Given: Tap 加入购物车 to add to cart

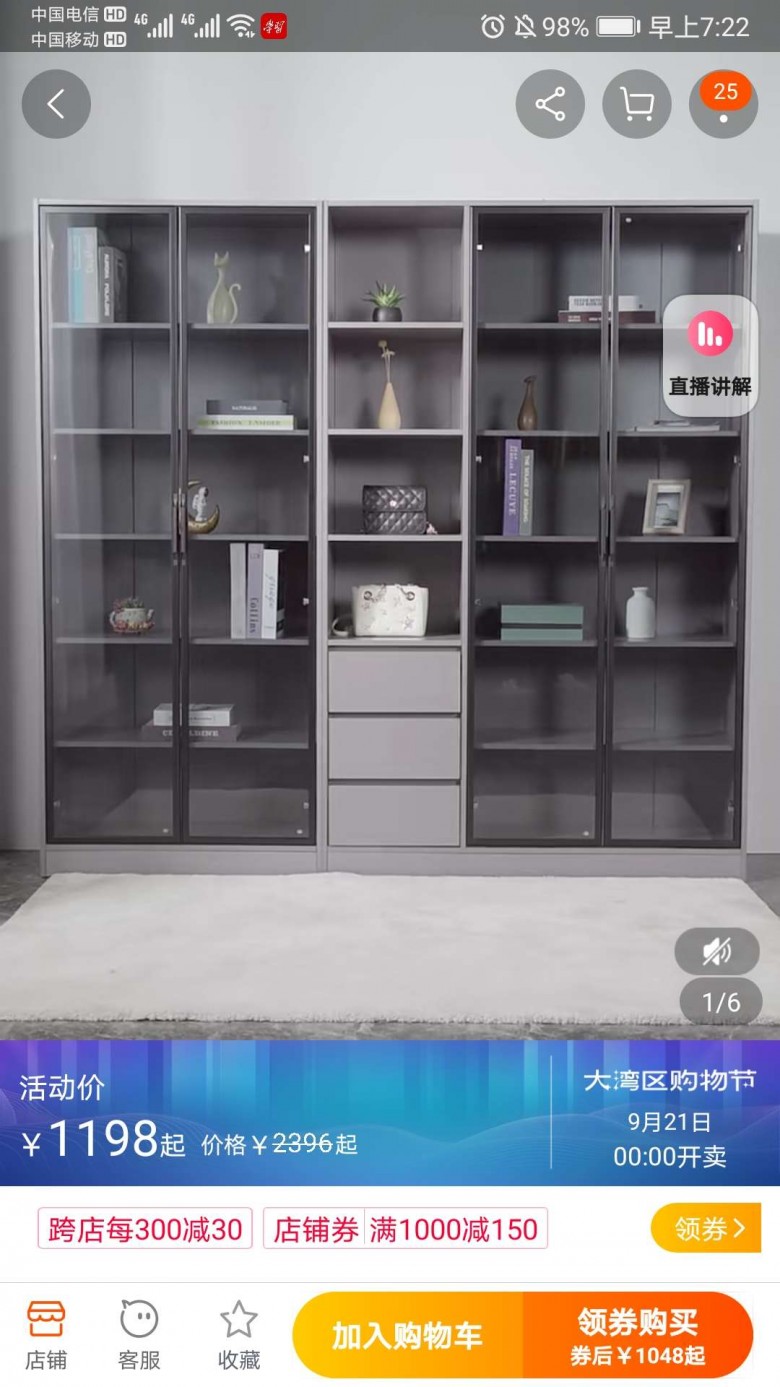Looking at the screenshot, I should coord(407,1336).
